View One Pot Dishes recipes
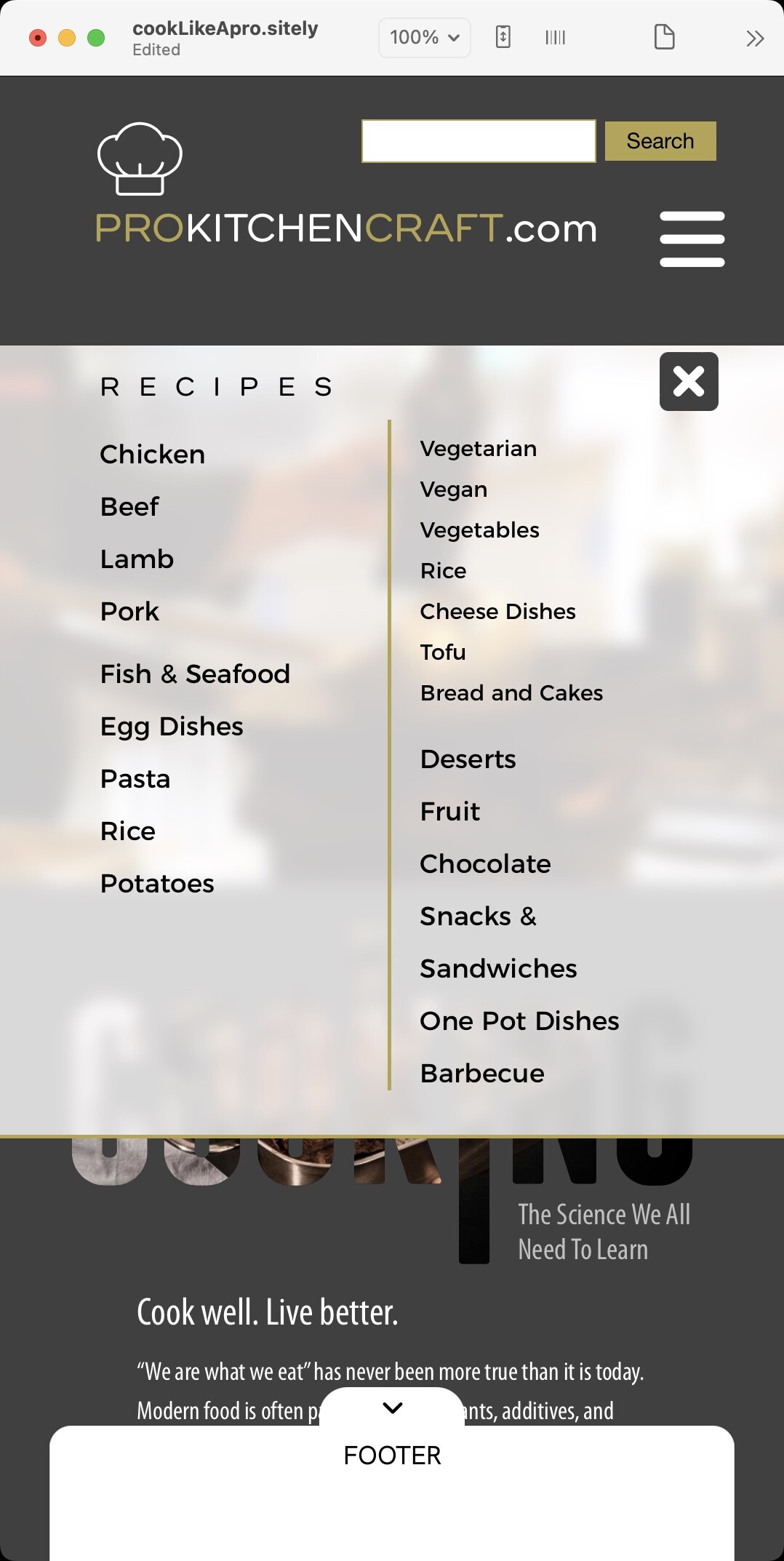This screenshot has height=1561, width=784. 519,1021
